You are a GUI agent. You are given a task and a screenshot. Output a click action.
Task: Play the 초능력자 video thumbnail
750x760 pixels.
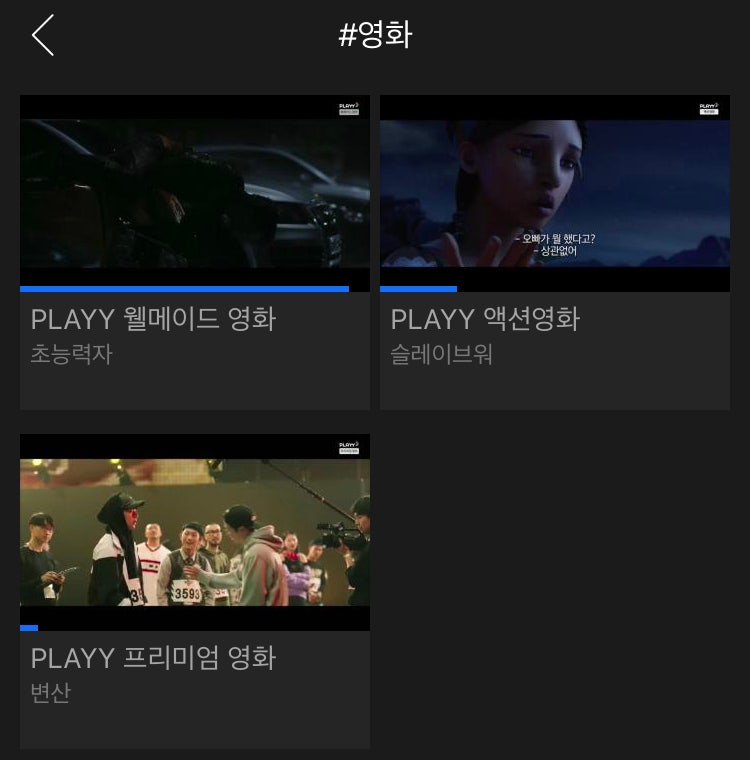[194, 190]
